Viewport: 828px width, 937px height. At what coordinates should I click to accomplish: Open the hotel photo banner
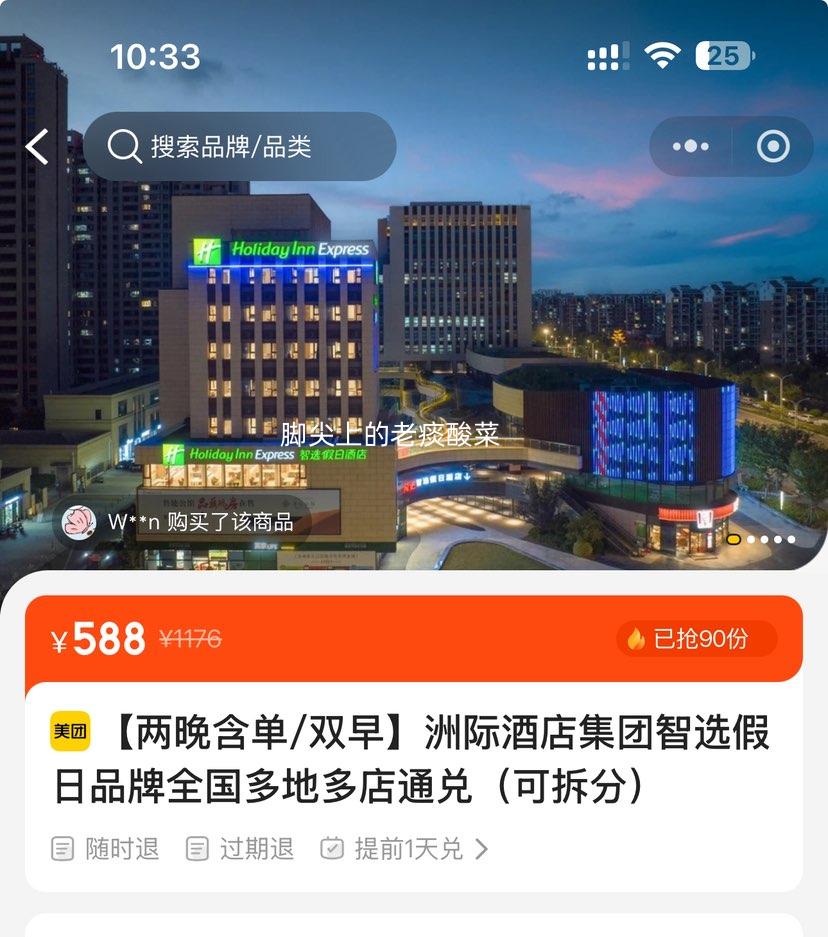coord(414,330)
